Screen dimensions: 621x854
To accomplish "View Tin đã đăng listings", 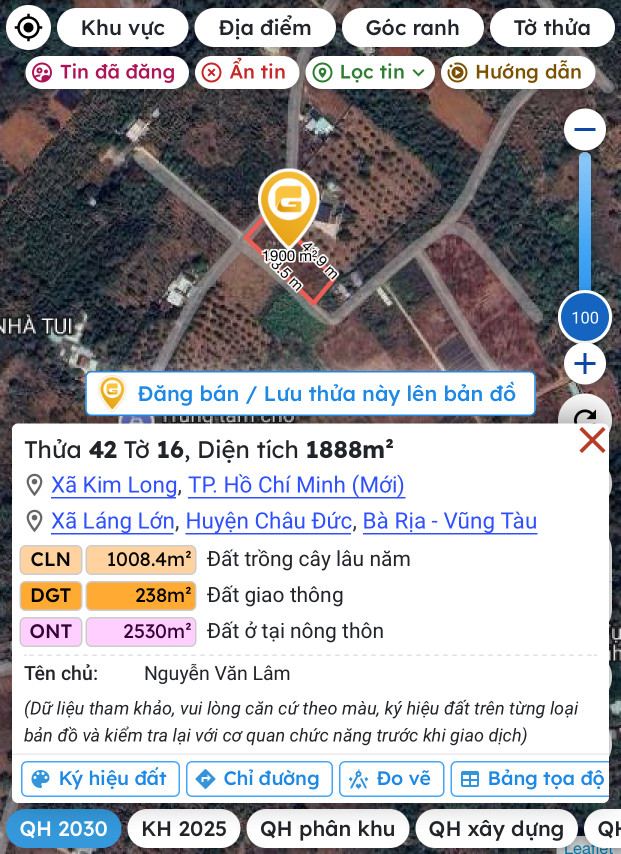I will pyautogui.click(x=107, y=72).
